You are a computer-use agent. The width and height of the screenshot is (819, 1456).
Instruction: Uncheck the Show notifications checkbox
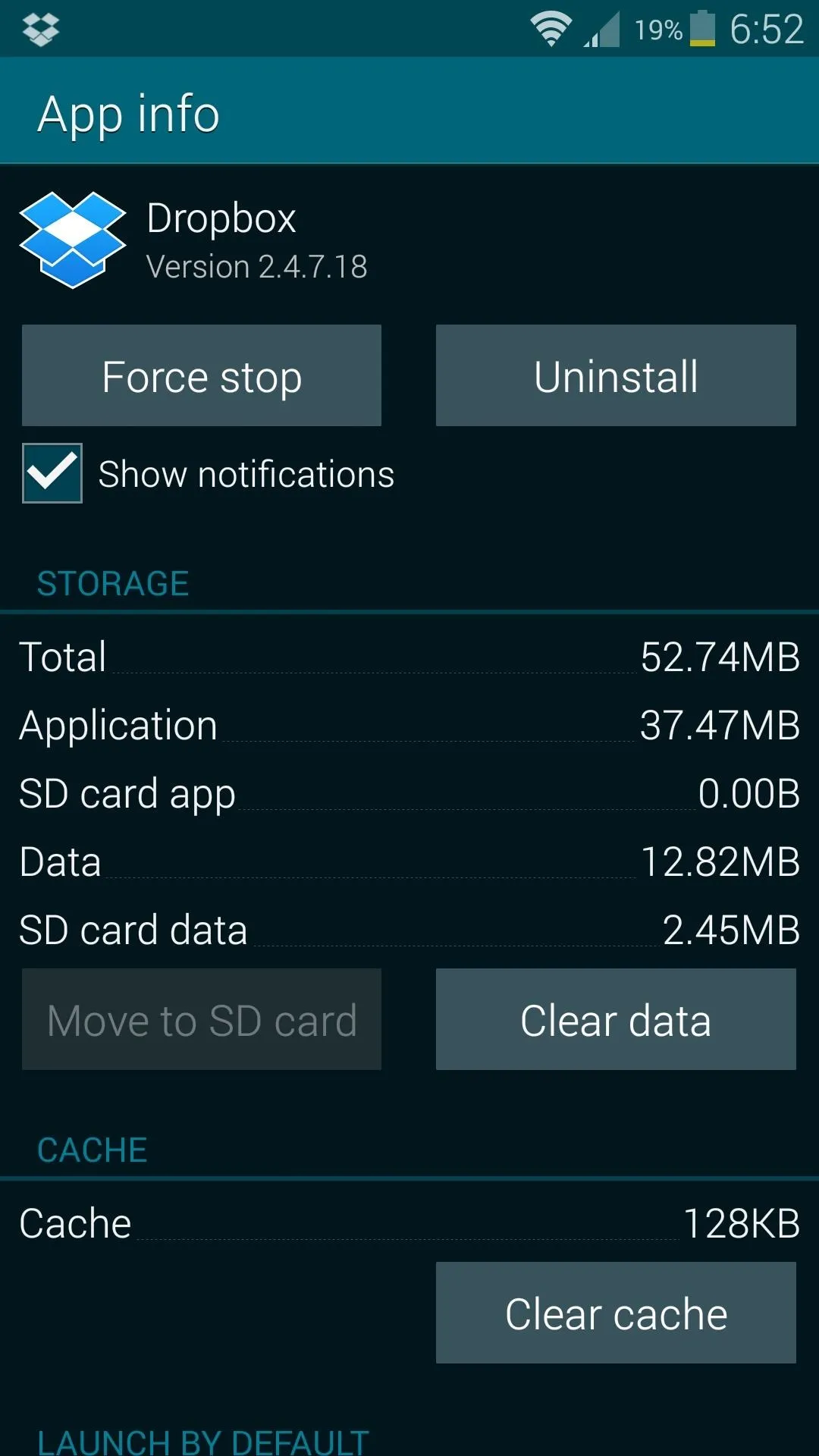click(52, 473)
